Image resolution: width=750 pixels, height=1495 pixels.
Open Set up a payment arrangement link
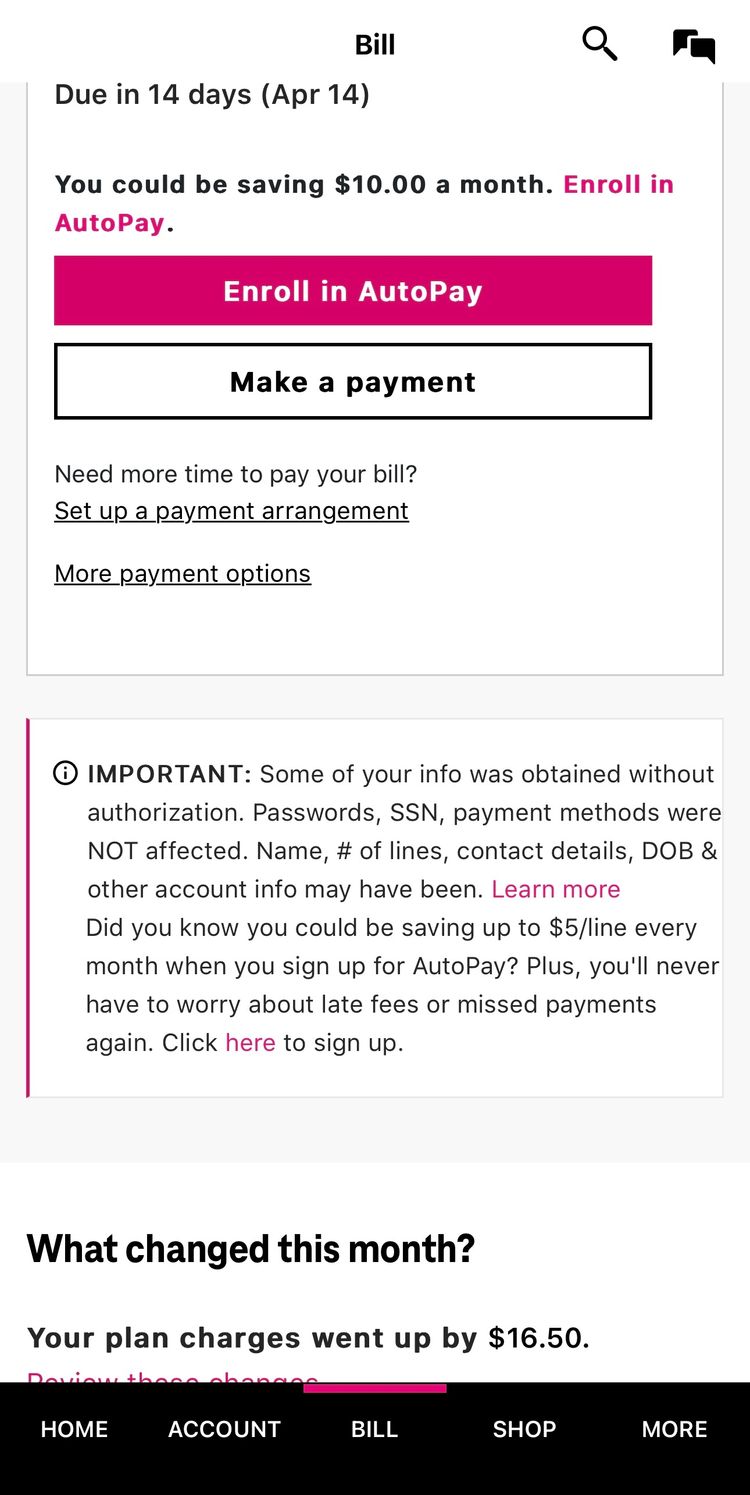click(x=231, y=511)
